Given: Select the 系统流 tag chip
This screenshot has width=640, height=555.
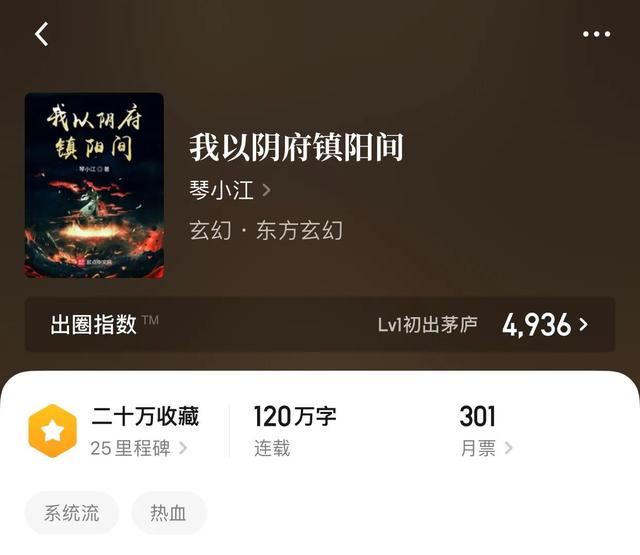Looking at the screenshot, I should (72, 513).
